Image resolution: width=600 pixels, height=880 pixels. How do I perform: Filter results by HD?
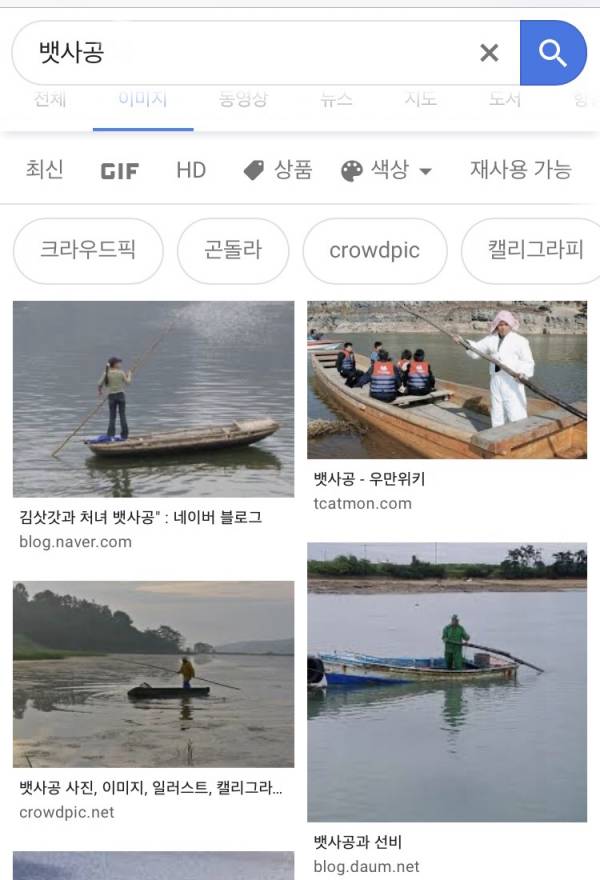click(191, 170)
